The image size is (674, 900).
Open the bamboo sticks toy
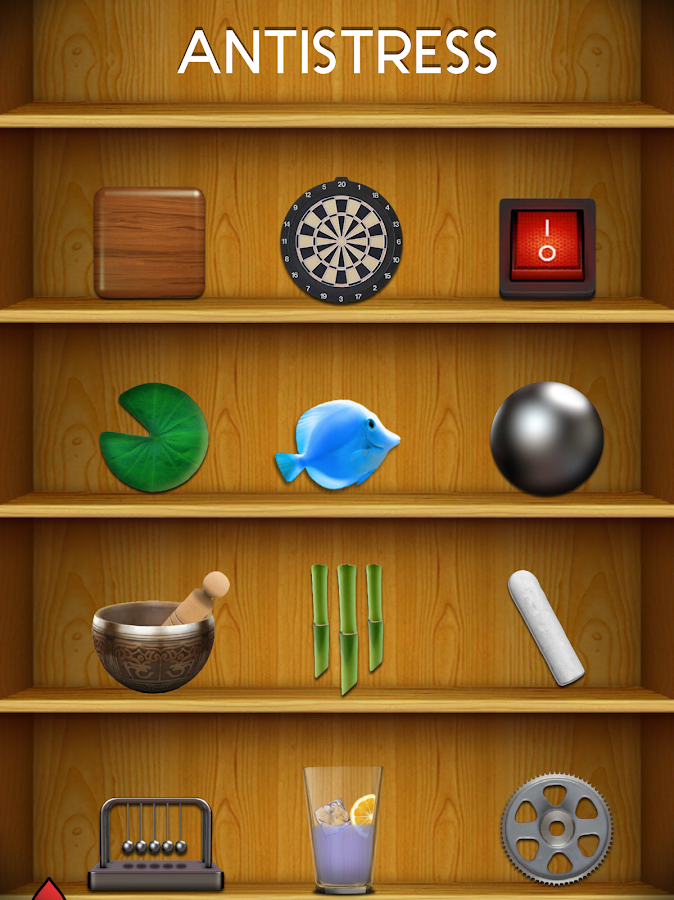346,627
